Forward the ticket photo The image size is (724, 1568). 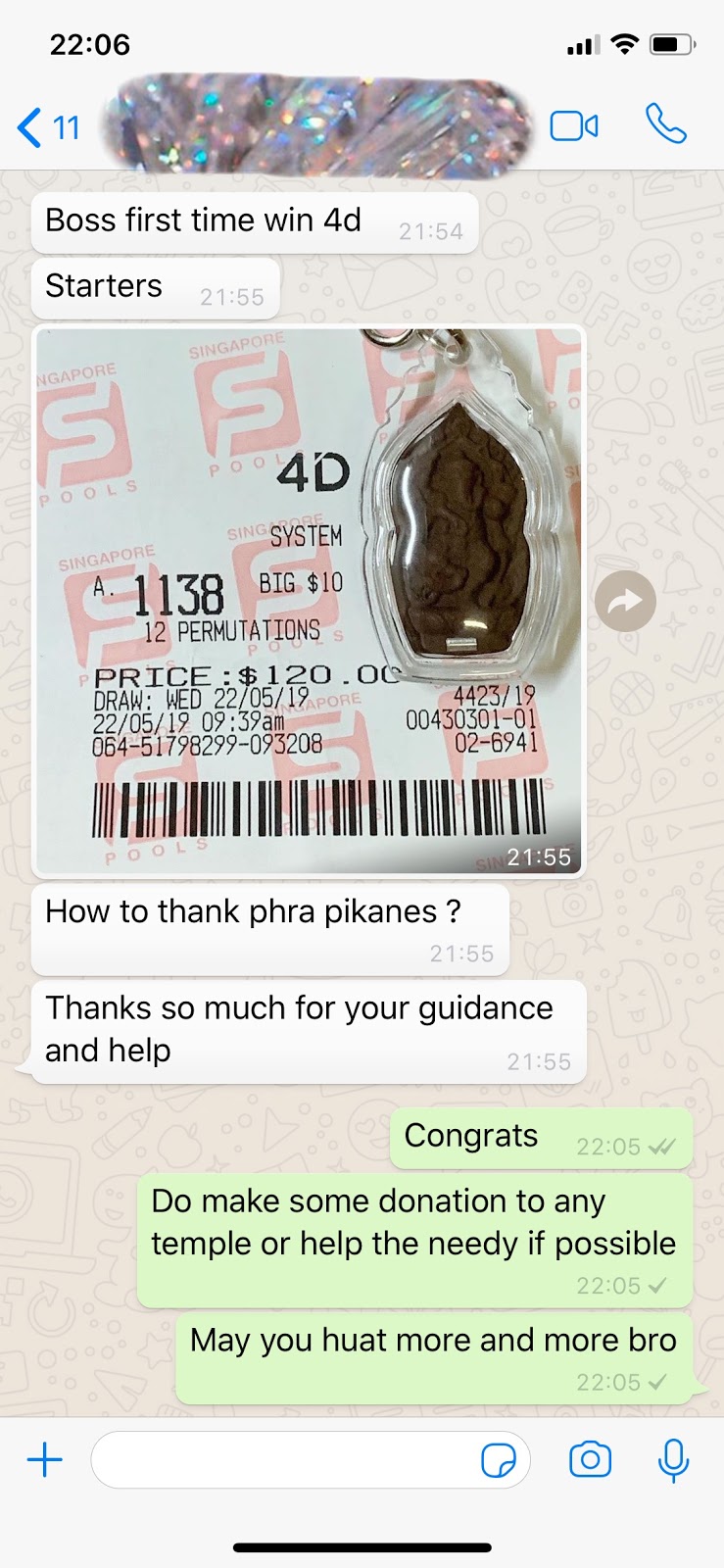click(625, 601)
